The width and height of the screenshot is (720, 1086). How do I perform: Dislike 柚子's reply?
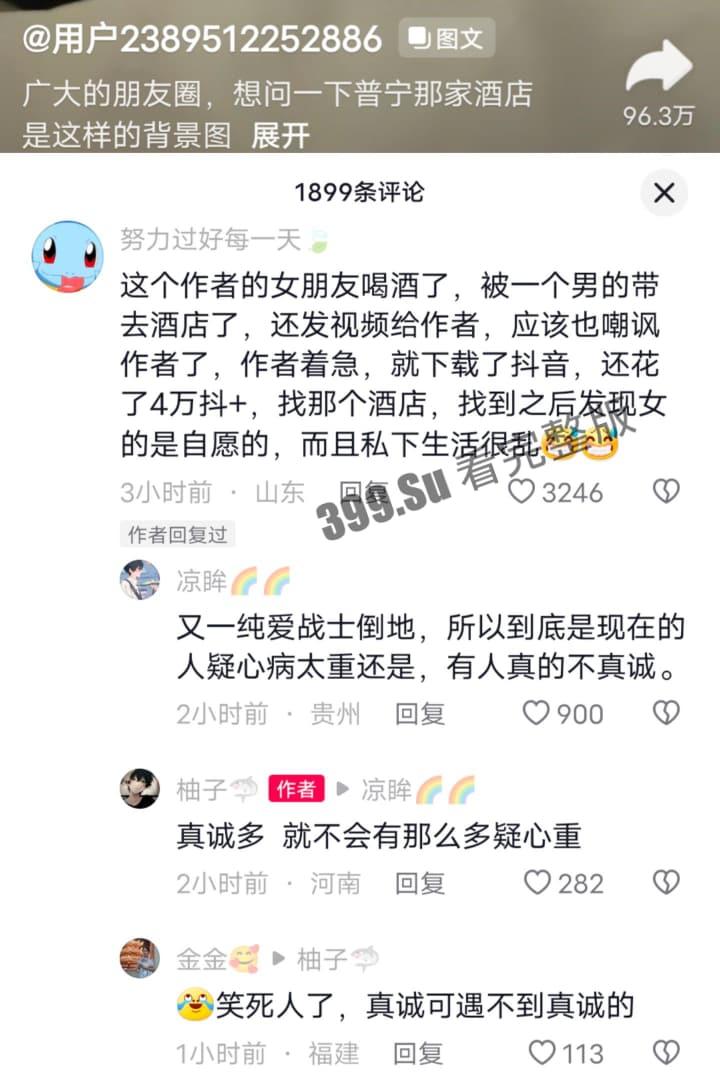point(666,882)
